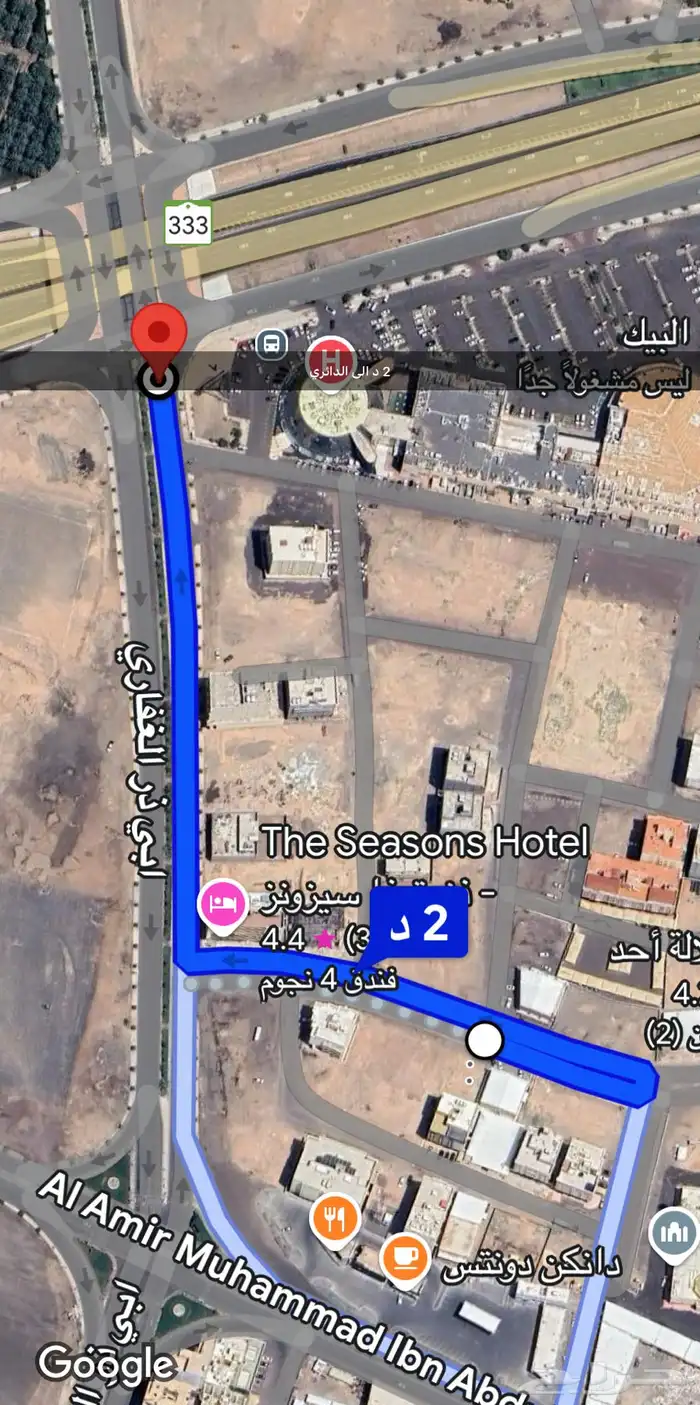The height and width of the screenshot is (1405, 700).
Task: Tap the red destination pin
Action: tap(159, 337)
